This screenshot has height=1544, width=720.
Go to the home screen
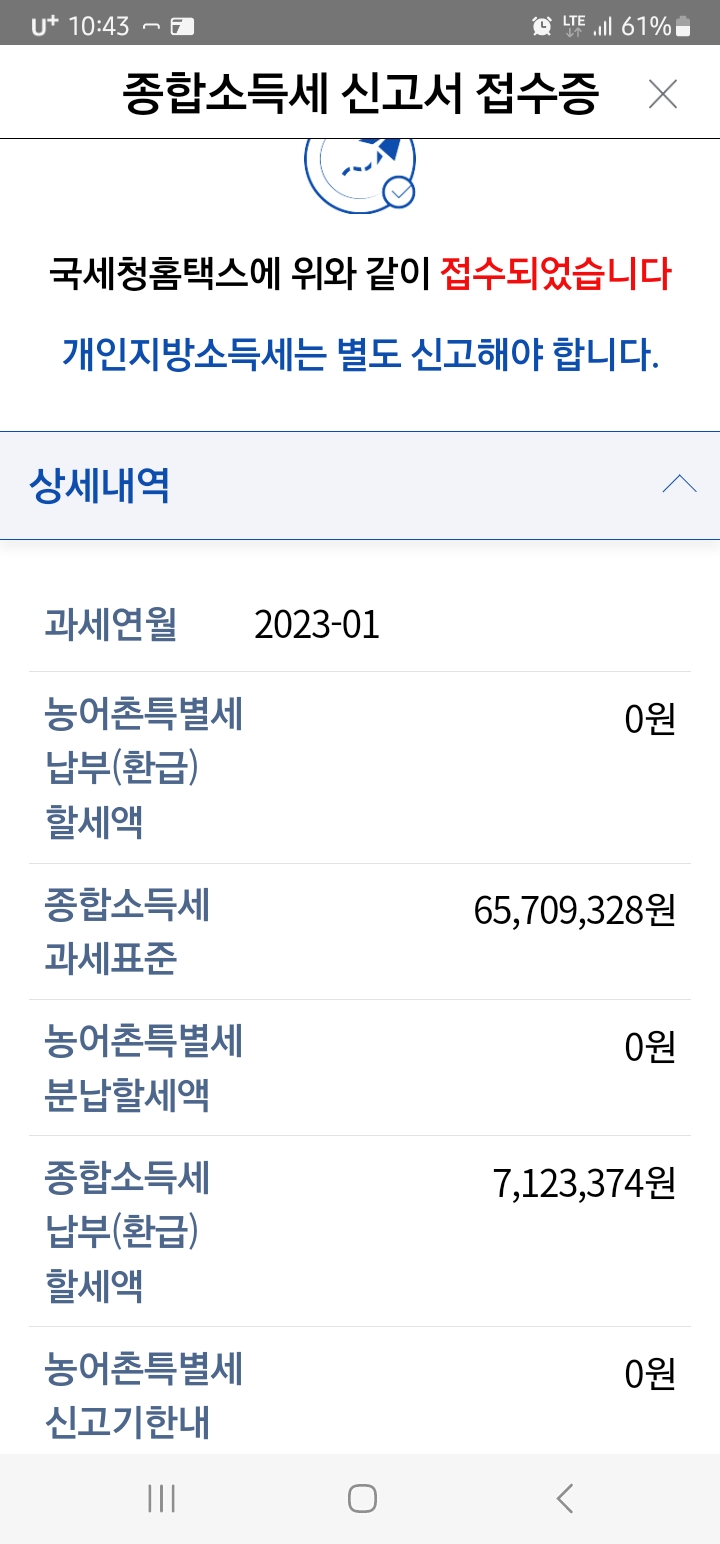point(362,1498)
